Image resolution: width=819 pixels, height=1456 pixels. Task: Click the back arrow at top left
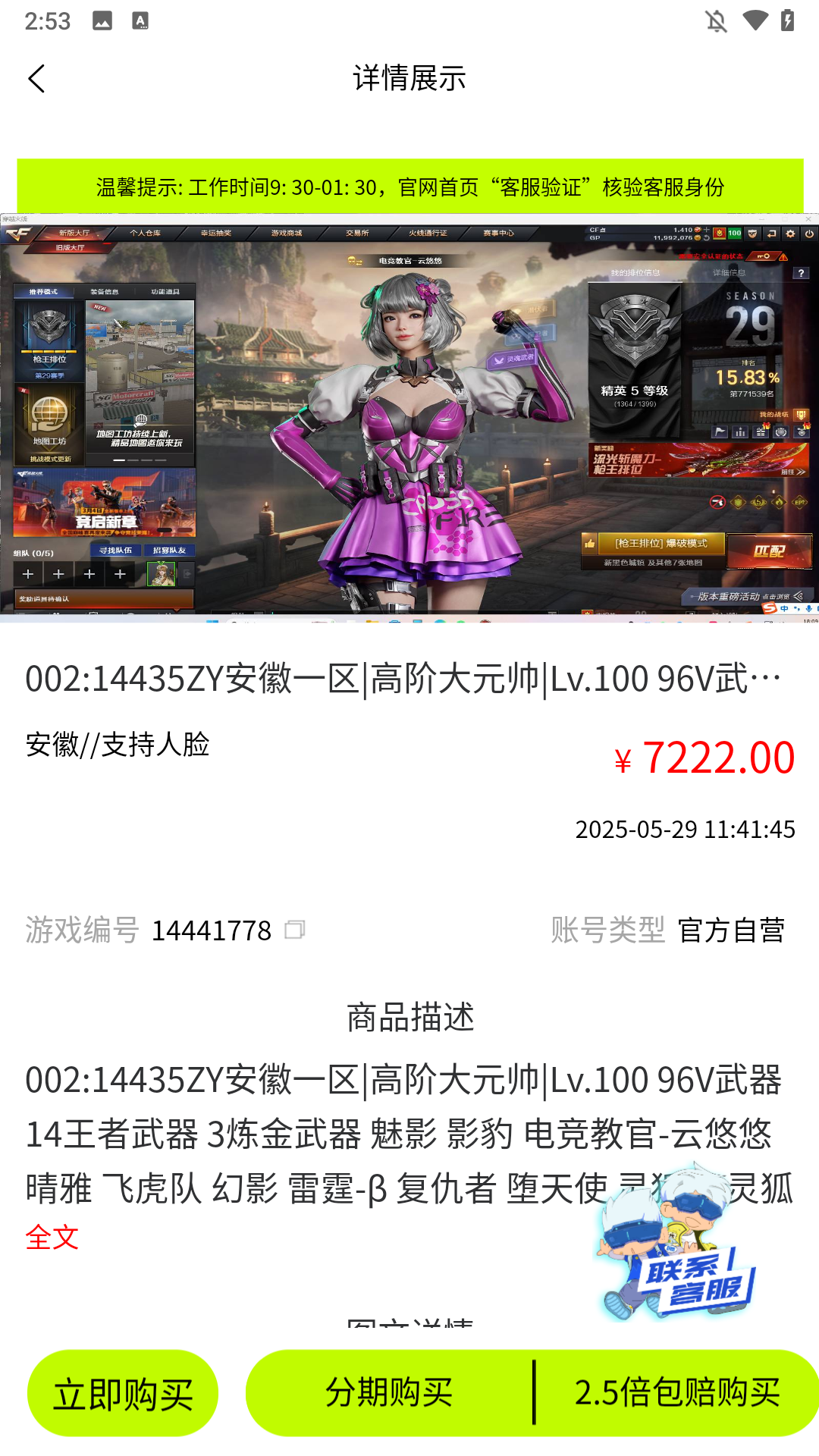[x=37, y=78]
